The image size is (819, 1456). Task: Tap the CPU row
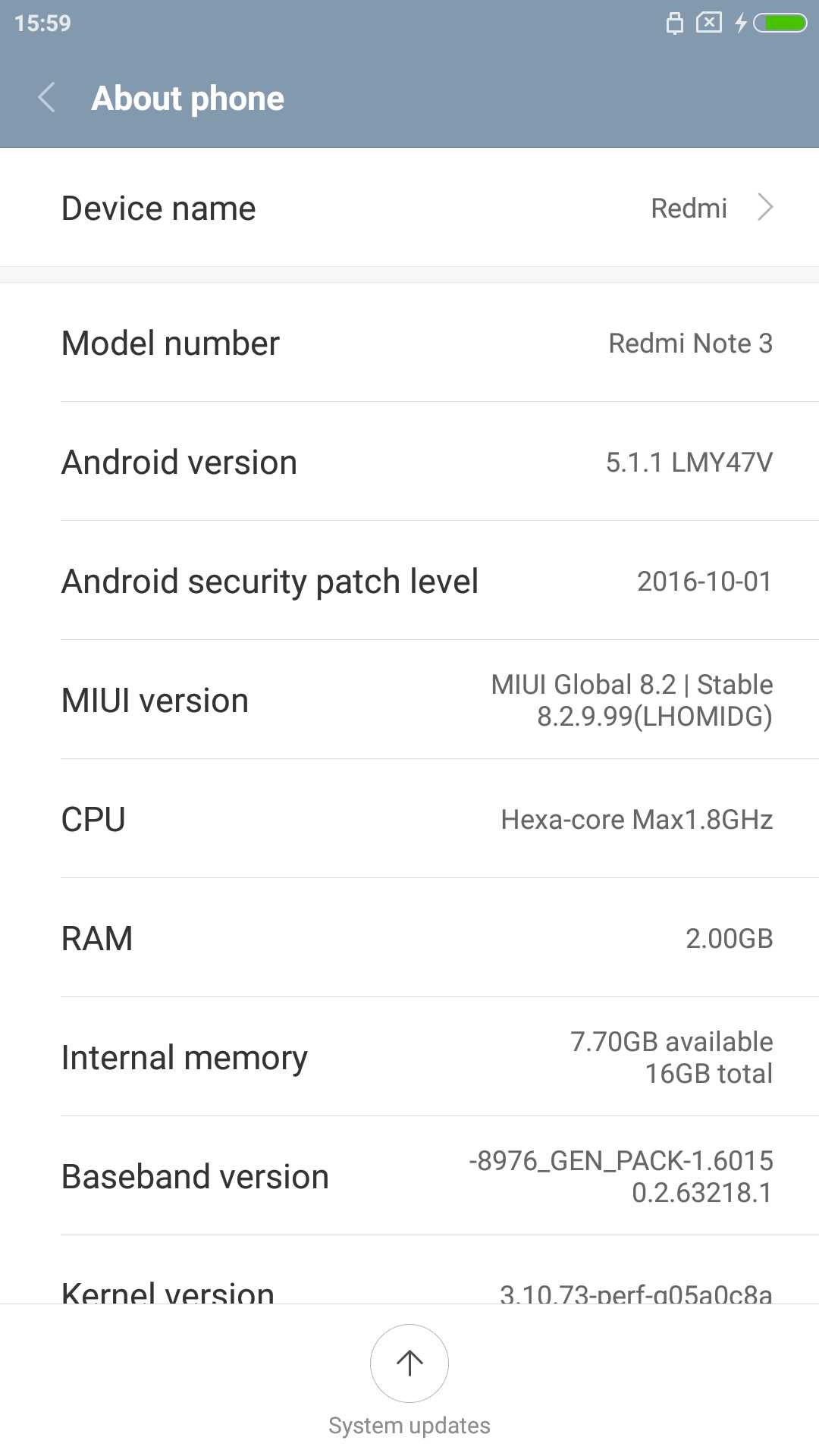pos(409,819)
